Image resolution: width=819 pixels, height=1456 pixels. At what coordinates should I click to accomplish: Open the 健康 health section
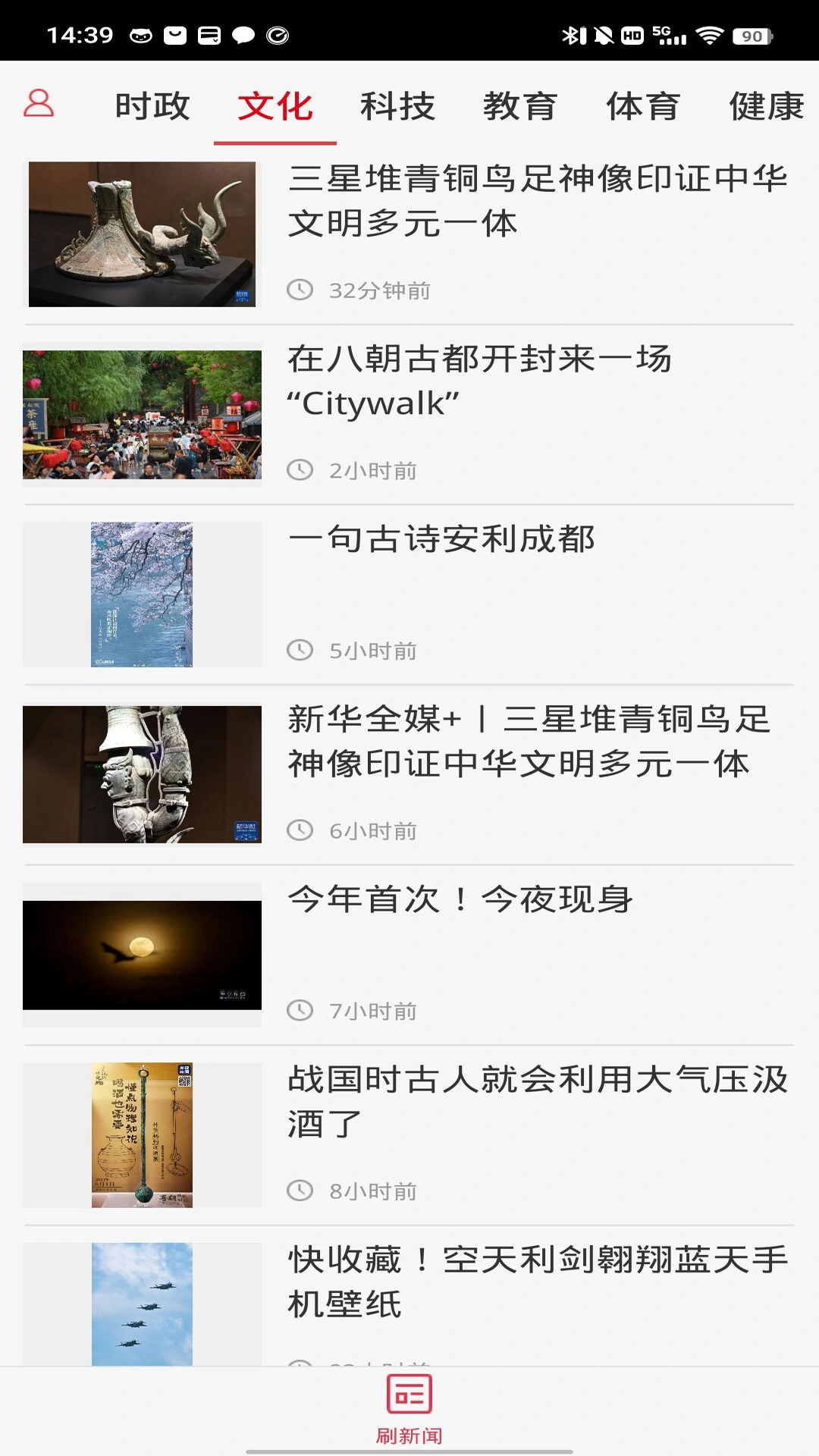(x=764, y=106)
